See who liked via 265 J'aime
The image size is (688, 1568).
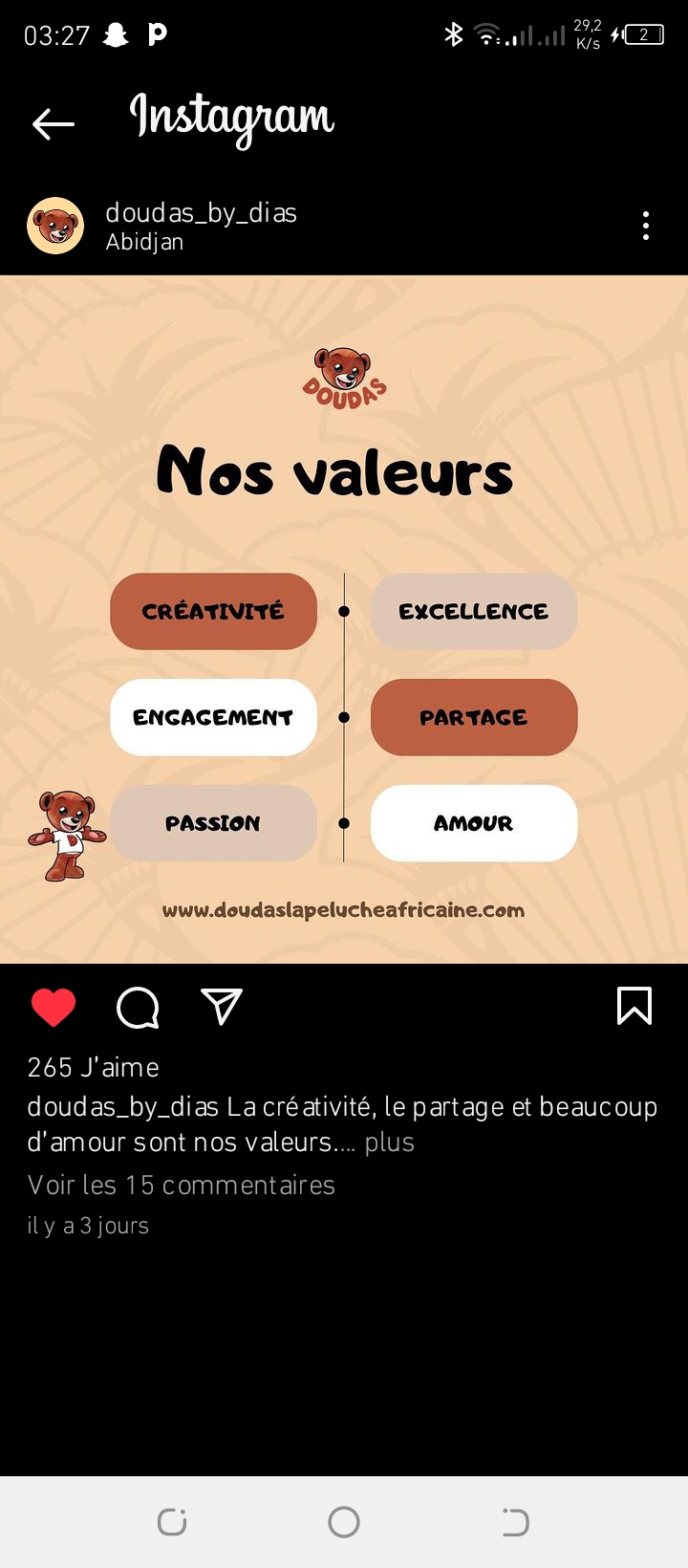coord(94,1067)
